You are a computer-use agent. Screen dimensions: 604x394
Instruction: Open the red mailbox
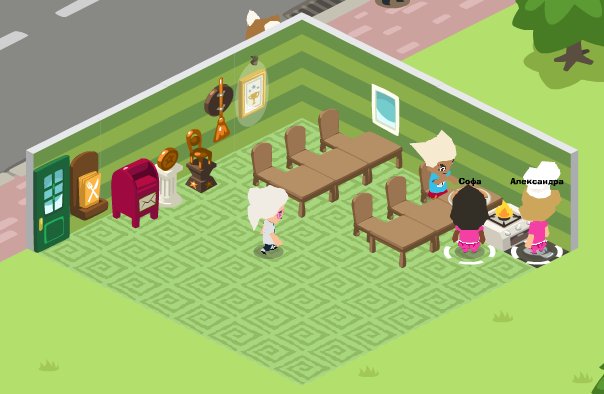pyautogui.click(x=135, y=192)
